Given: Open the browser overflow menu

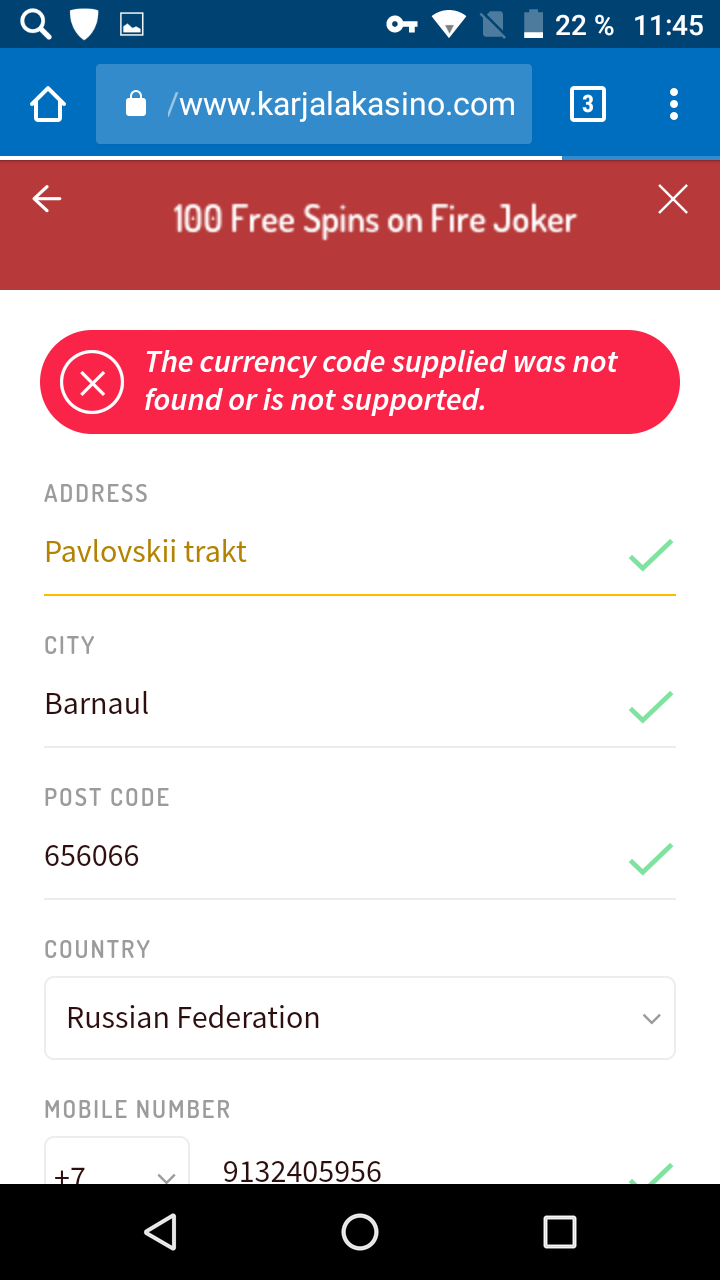Looking at the screenshot, I should pos(673,104).
